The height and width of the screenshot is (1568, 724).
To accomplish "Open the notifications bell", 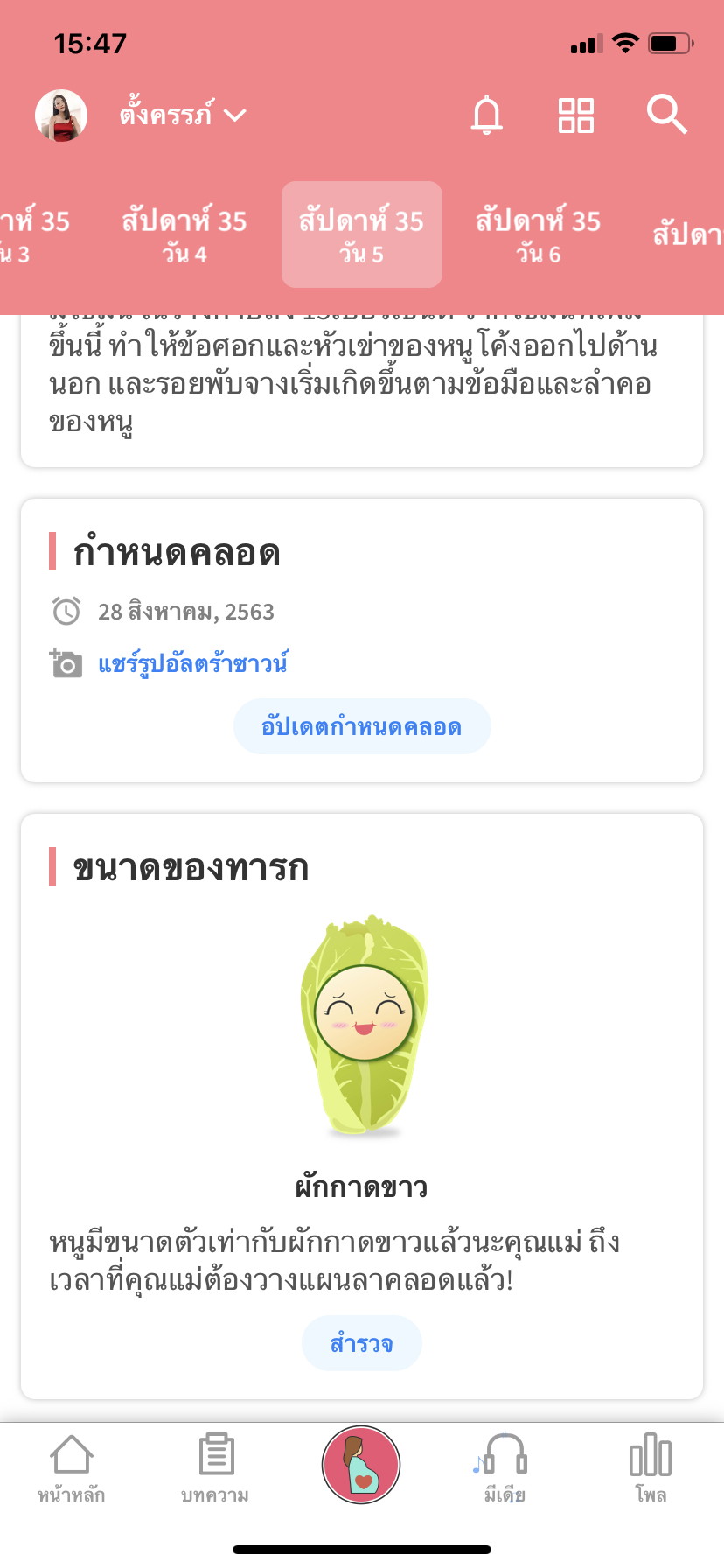I will (487, 115).
